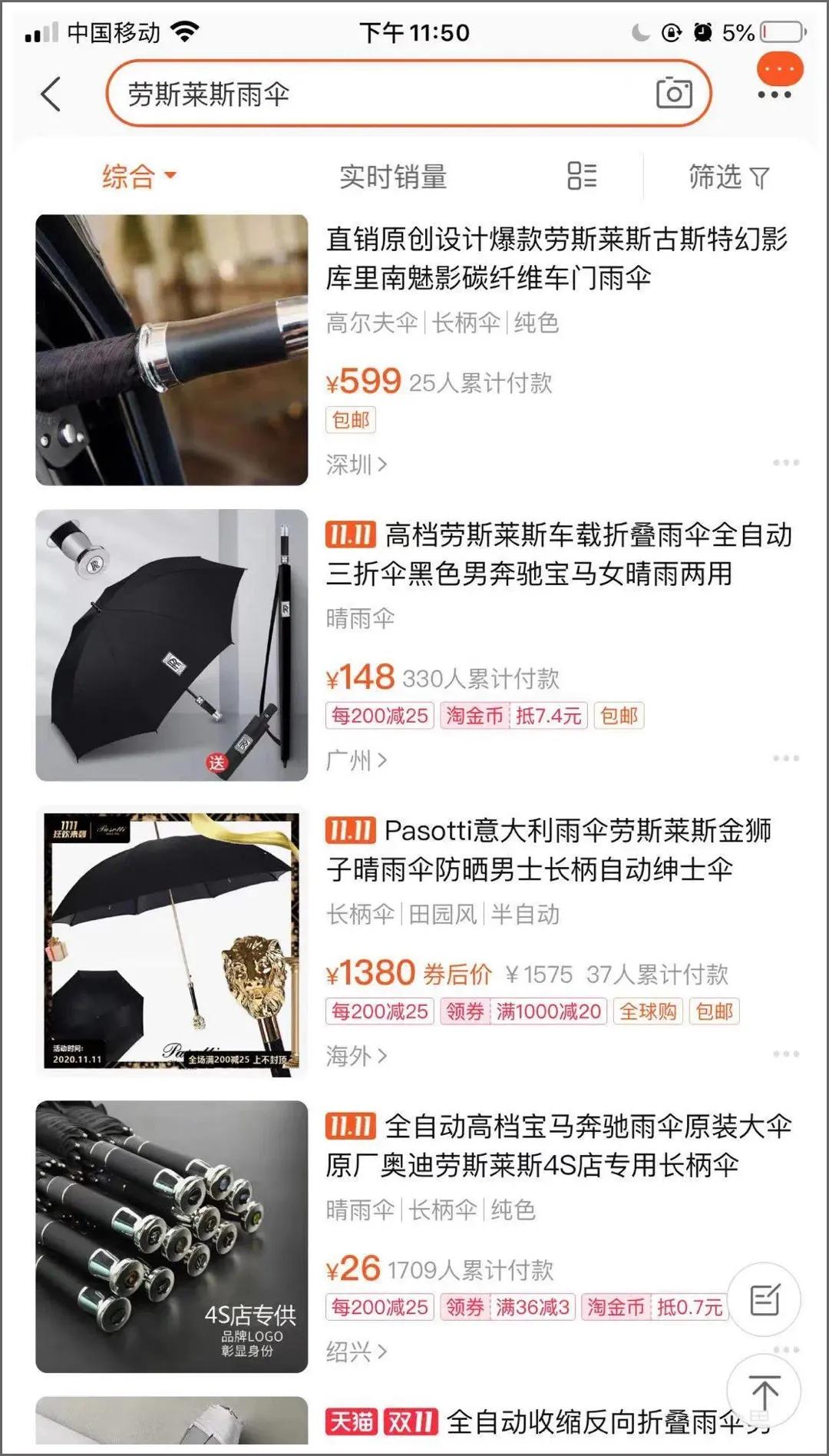
Task: Expand the 综合 sort dropdown
Action: [x=138, y=177]
